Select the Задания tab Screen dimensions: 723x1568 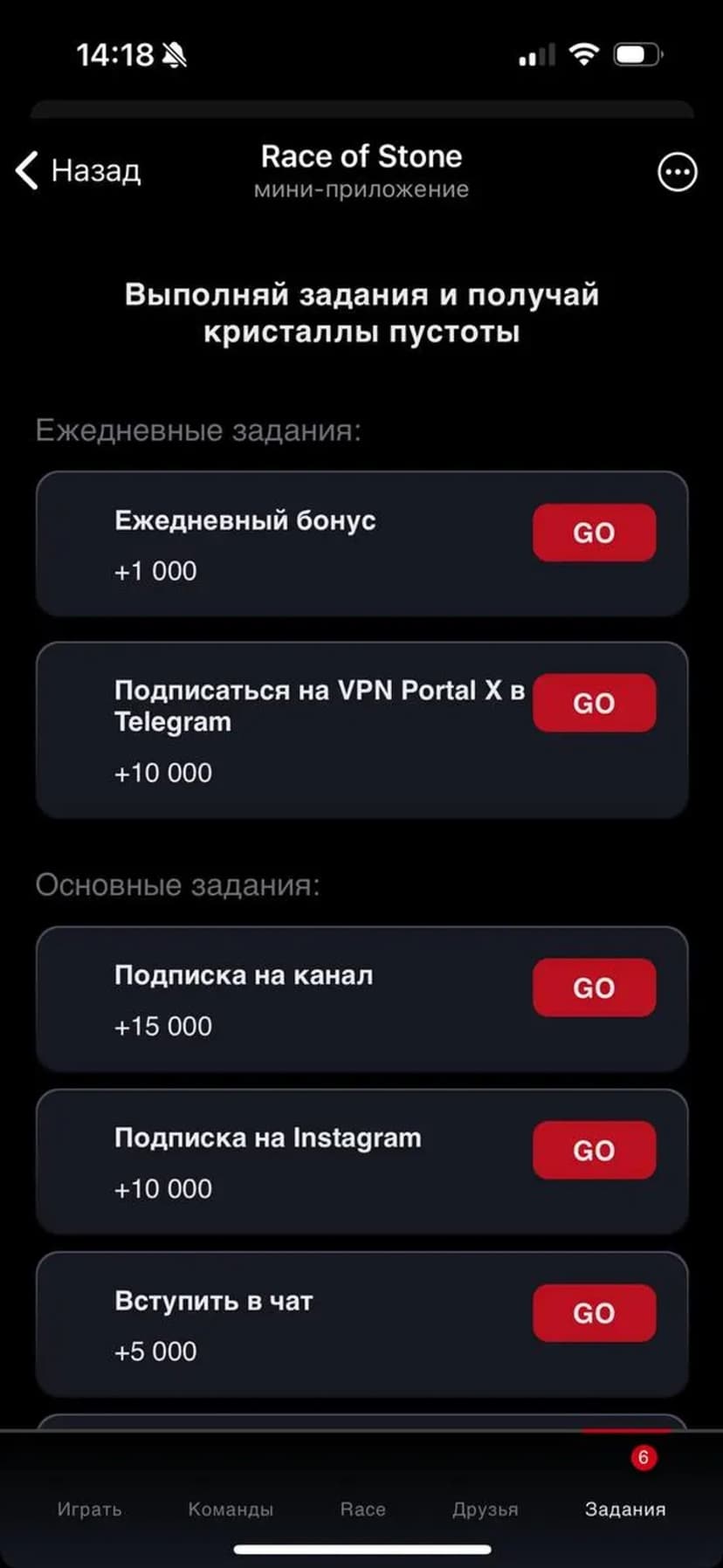[625, 1508]
